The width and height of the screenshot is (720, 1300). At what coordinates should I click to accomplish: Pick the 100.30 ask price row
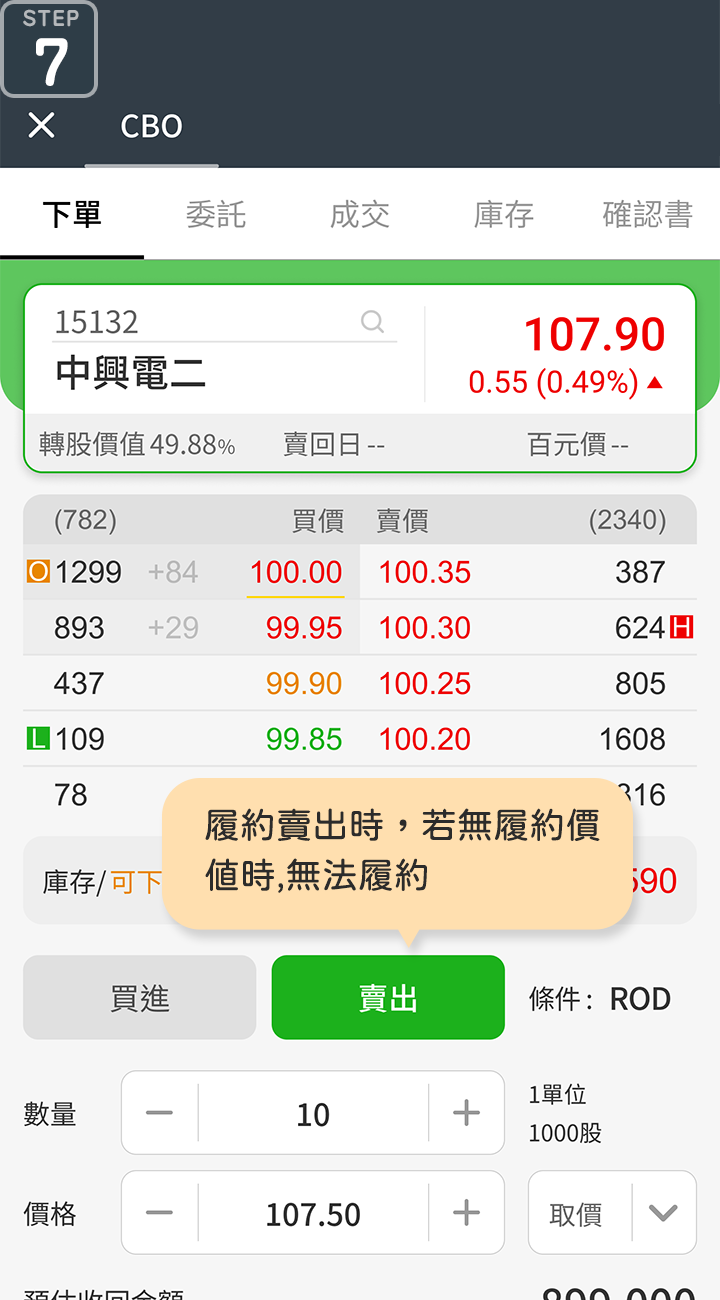pyautogui.click(x=425, y=628)
